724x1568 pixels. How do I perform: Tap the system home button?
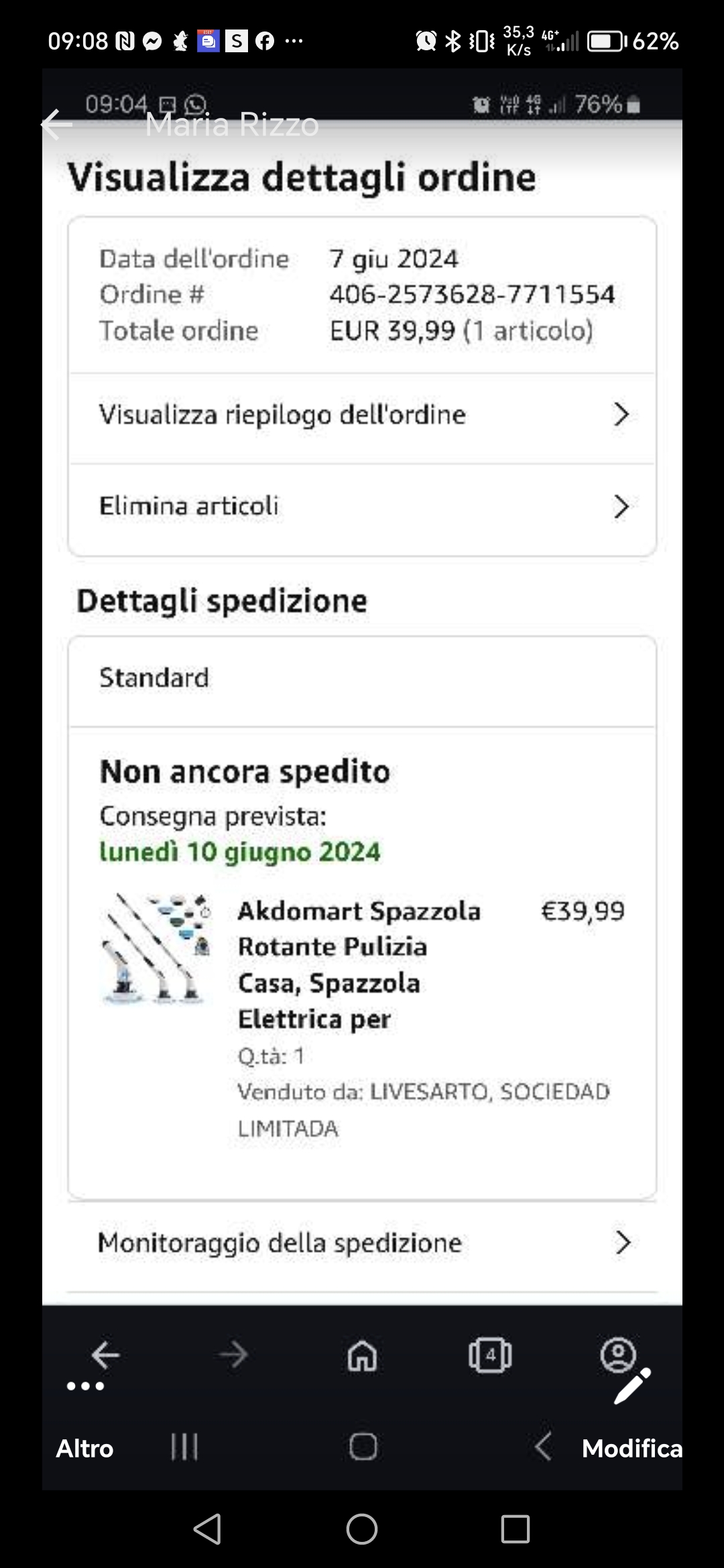pos(362,1529)
